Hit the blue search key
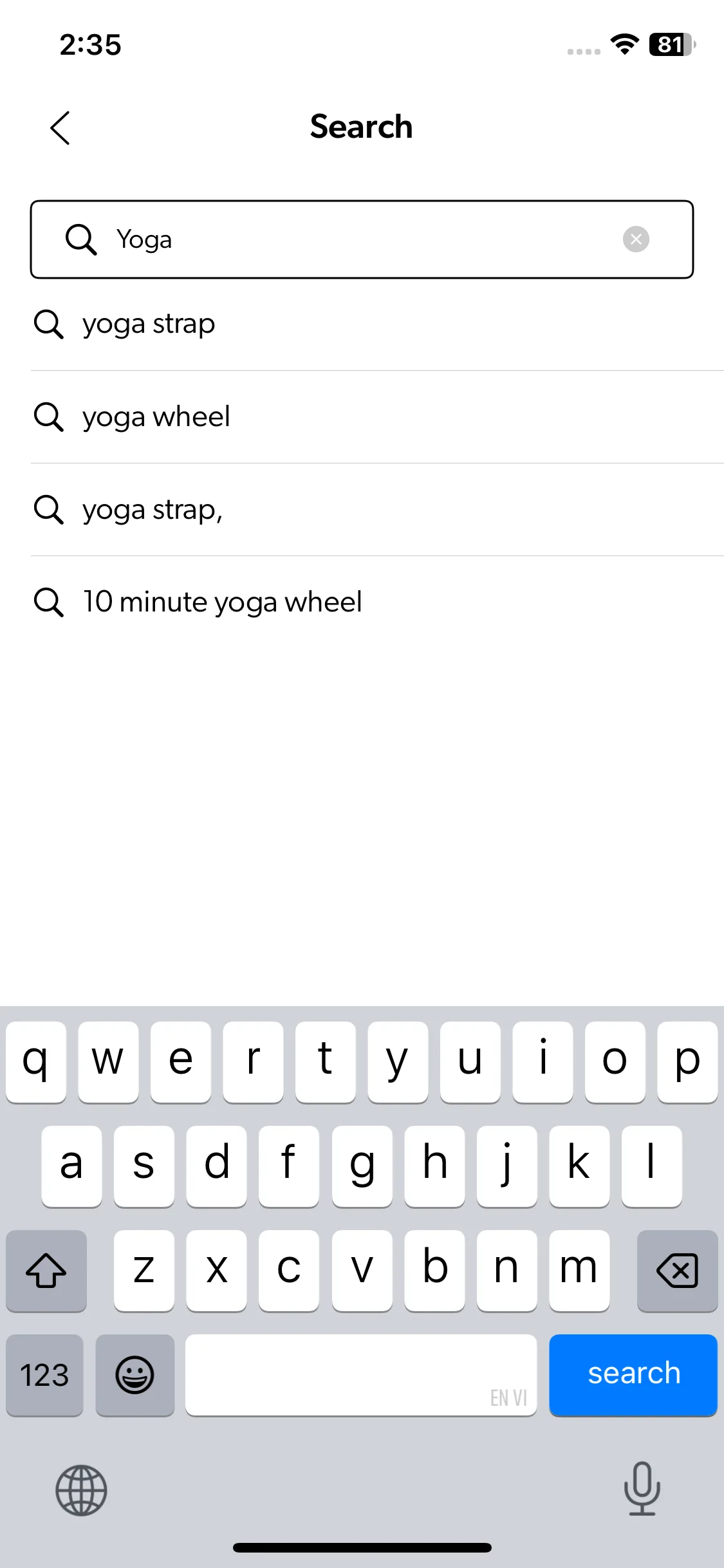The image size is (724, 1568). 633,1374
